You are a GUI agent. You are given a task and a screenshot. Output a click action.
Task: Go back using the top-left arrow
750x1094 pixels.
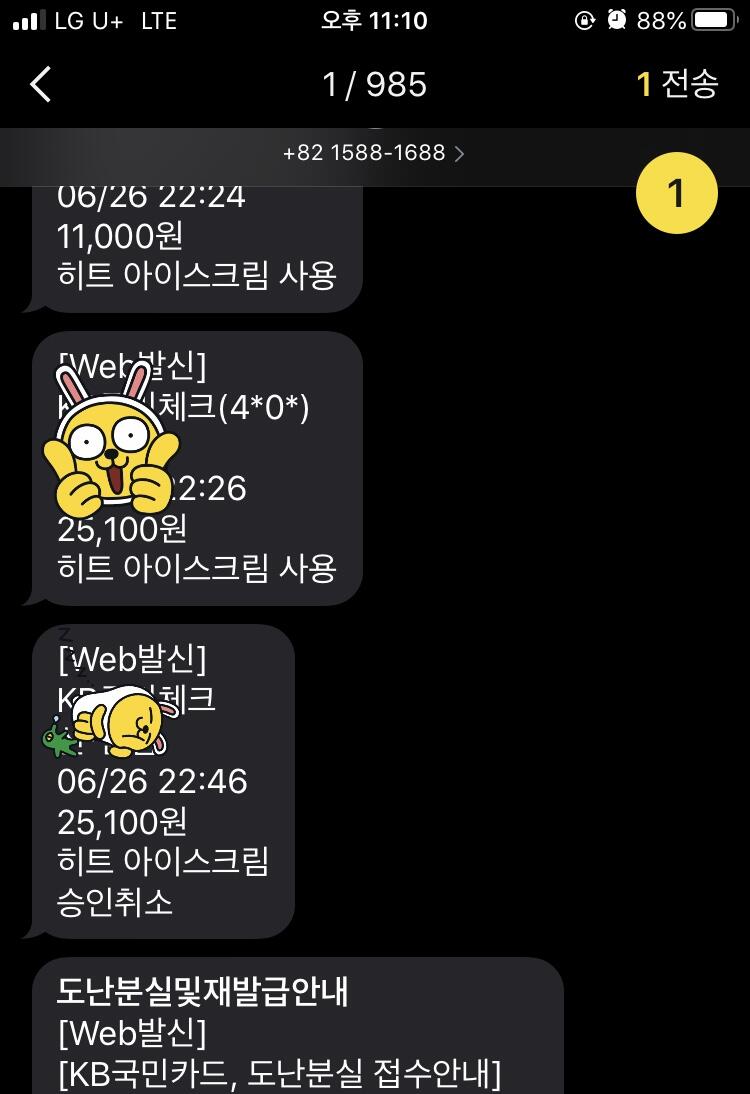40,84
